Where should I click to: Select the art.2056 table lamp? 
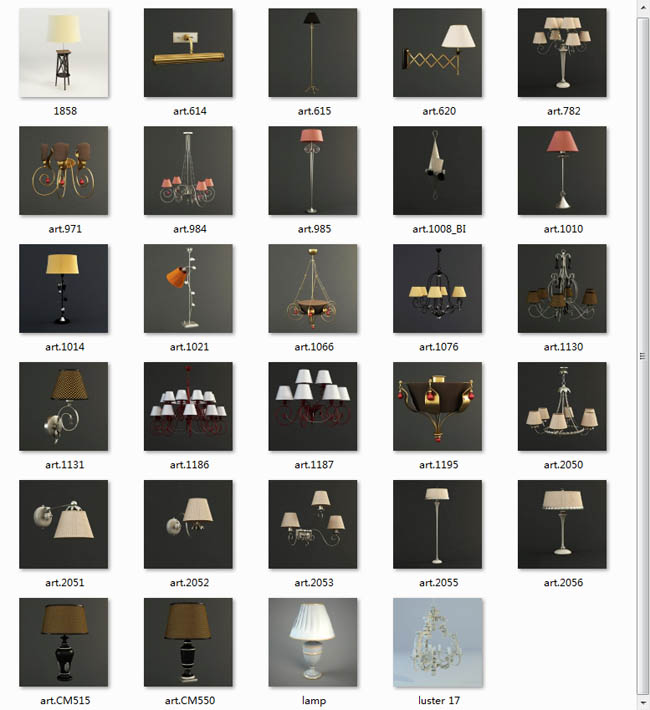click(562, 525)
